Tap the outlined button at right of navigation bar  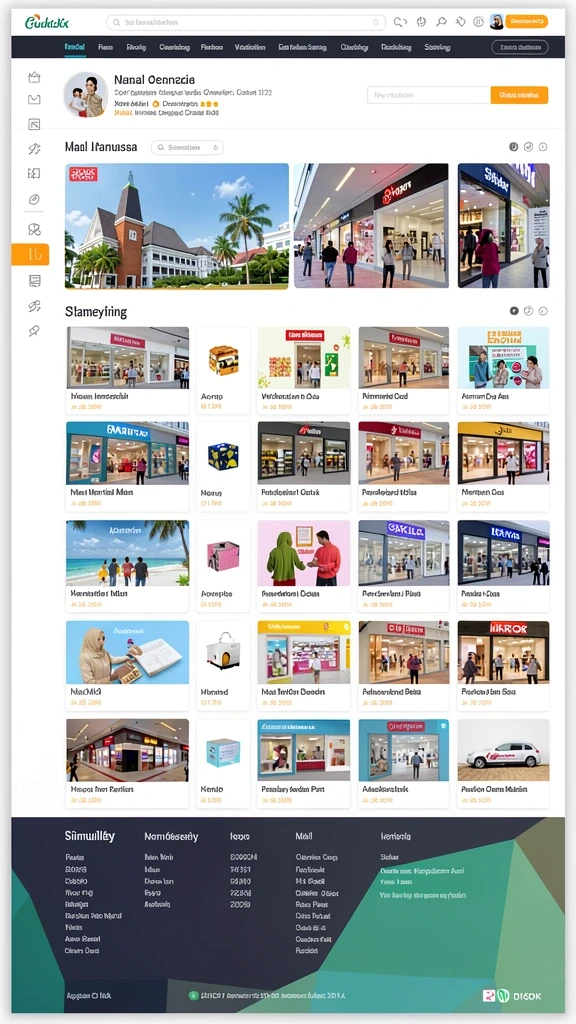pos(519,47)
